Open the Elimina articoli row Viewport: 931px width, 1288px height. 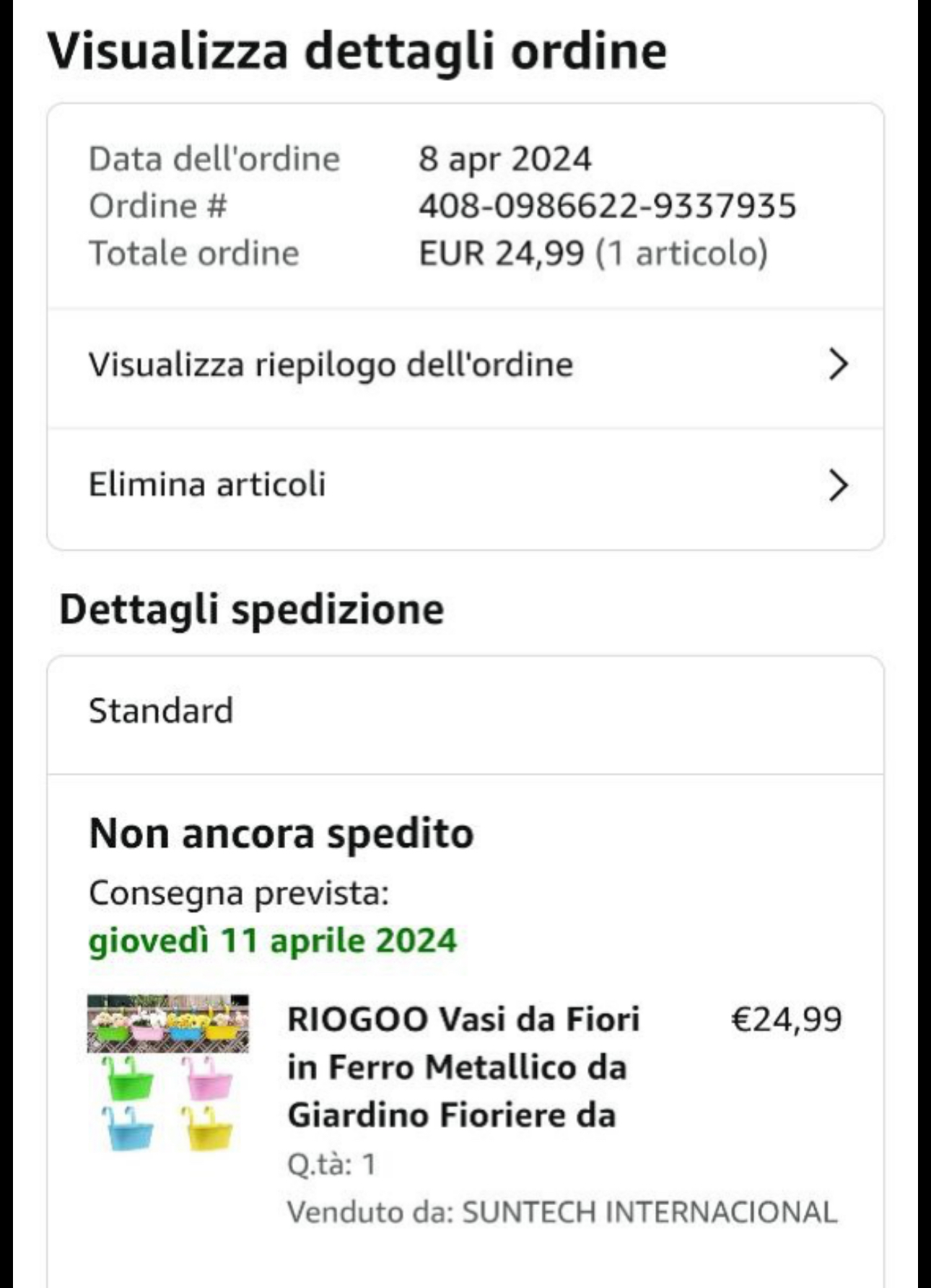tap(465, 485)
